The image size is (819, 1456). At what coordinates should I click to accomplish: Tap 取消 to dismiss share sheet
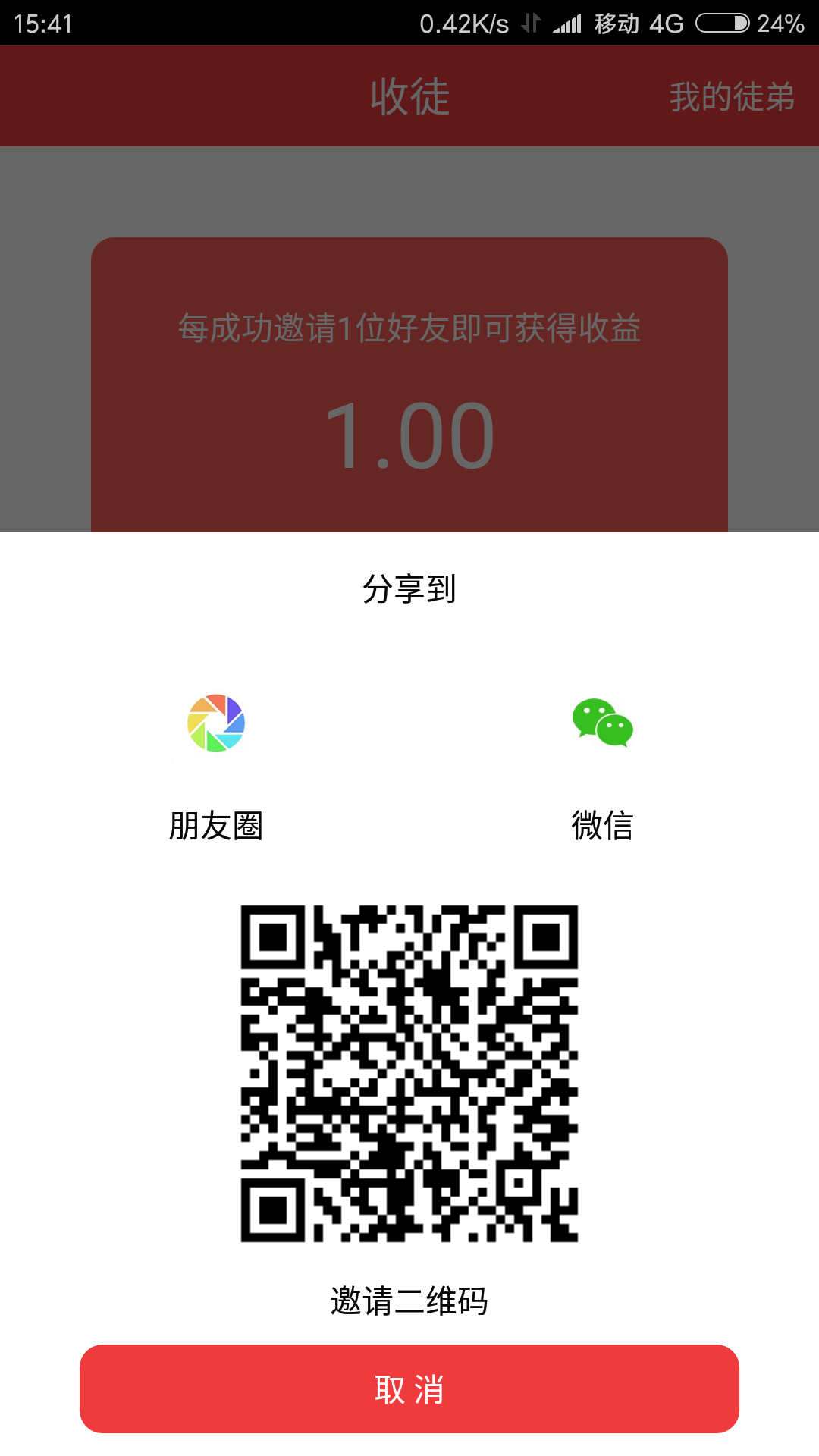(x=409, y=1389)
